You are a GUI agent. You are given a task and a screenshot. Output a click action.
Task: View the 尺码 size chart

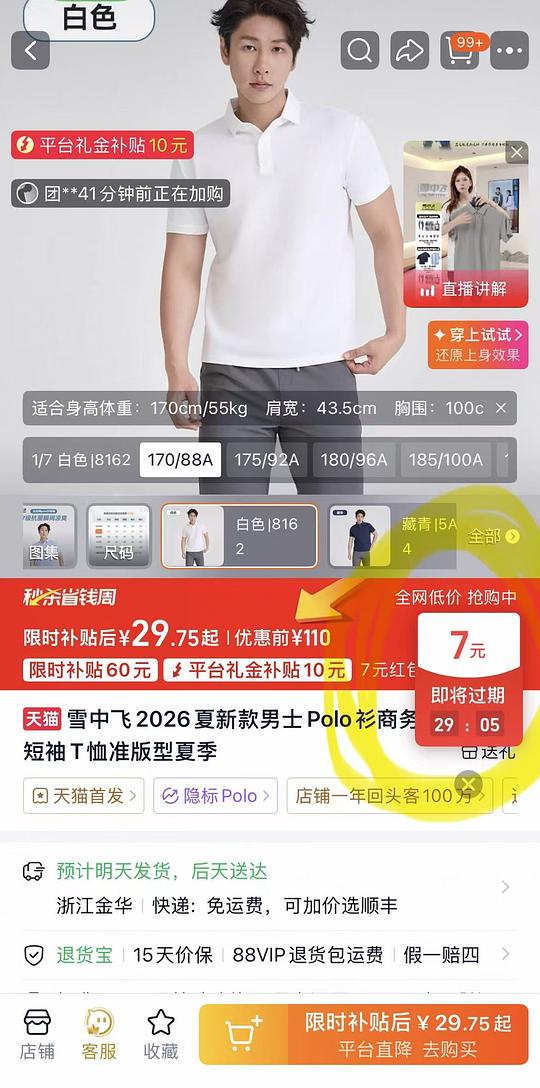(x=119, y=536)
